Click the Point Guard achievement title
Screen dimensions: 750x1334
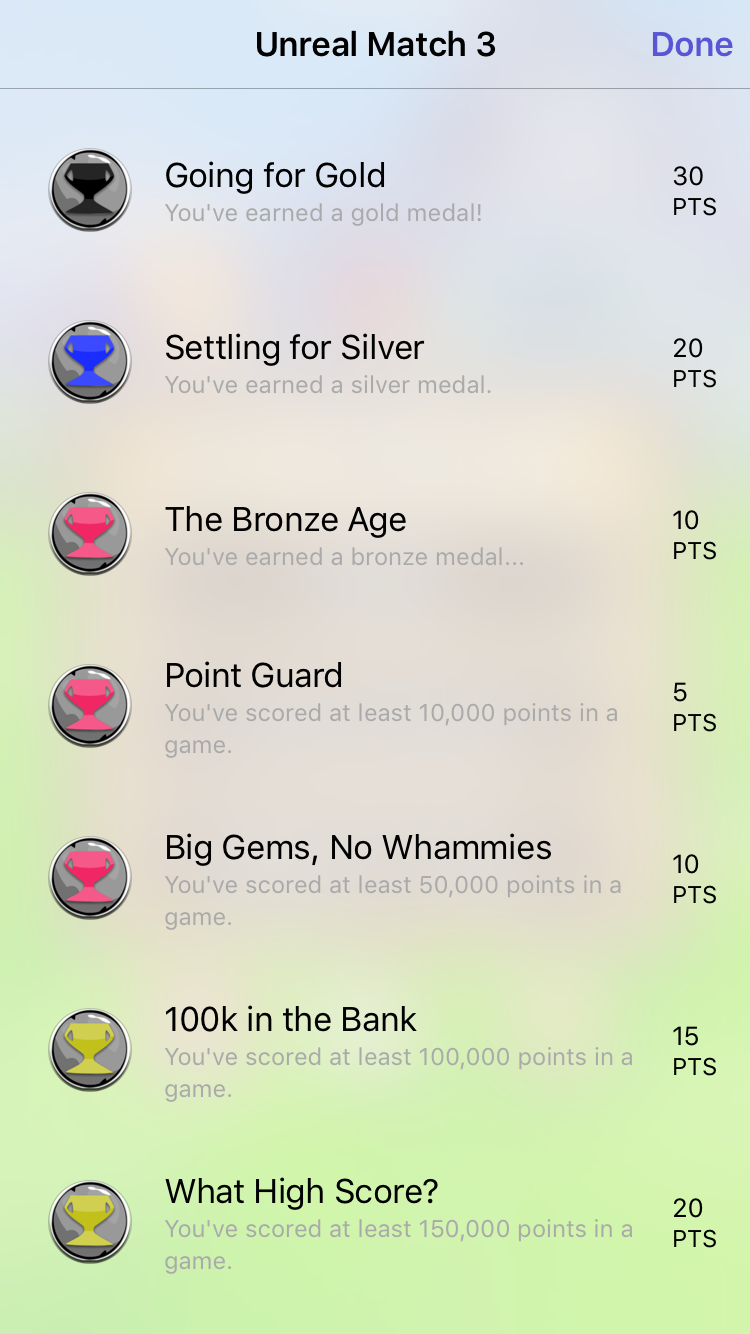253,676
